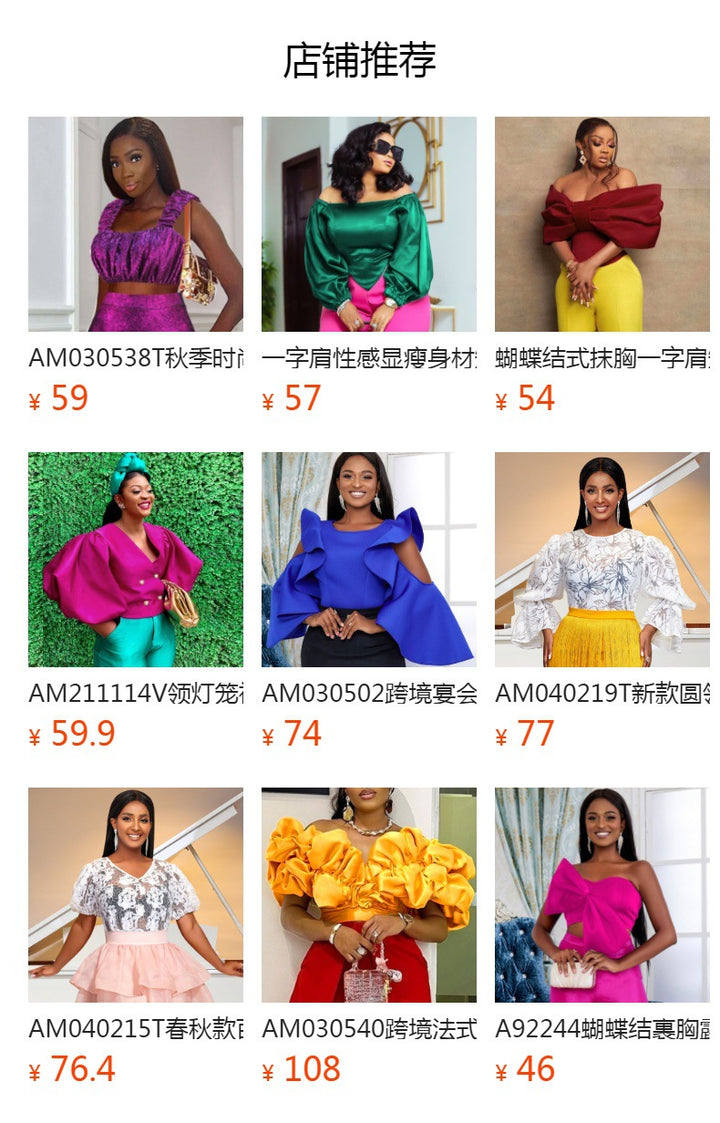The image size is (720, 1123).
Task: View the green off-shoulder top at ¥57
Action: coord(369,224)
